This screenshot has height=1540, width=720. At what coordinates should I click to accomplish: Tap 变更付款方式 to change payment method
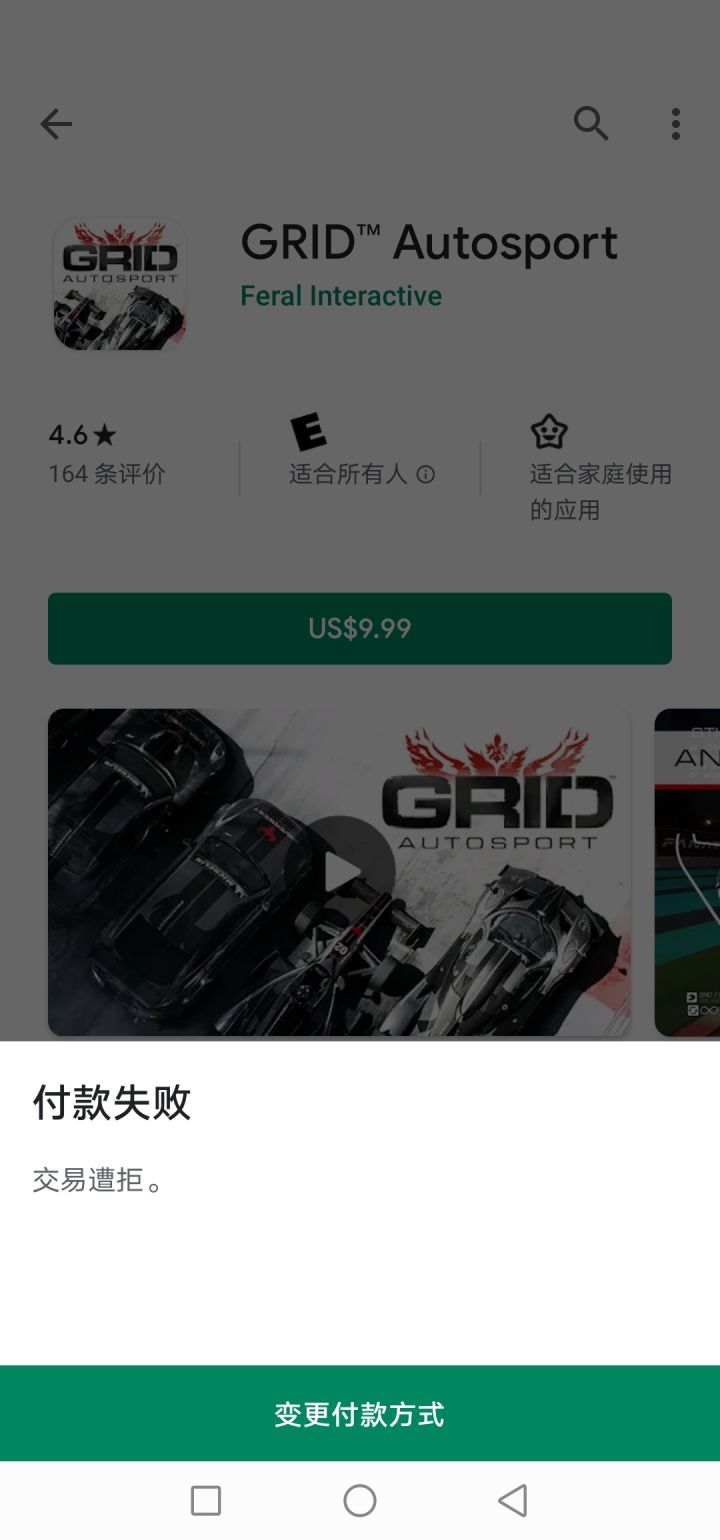[x=360, y=1415]
